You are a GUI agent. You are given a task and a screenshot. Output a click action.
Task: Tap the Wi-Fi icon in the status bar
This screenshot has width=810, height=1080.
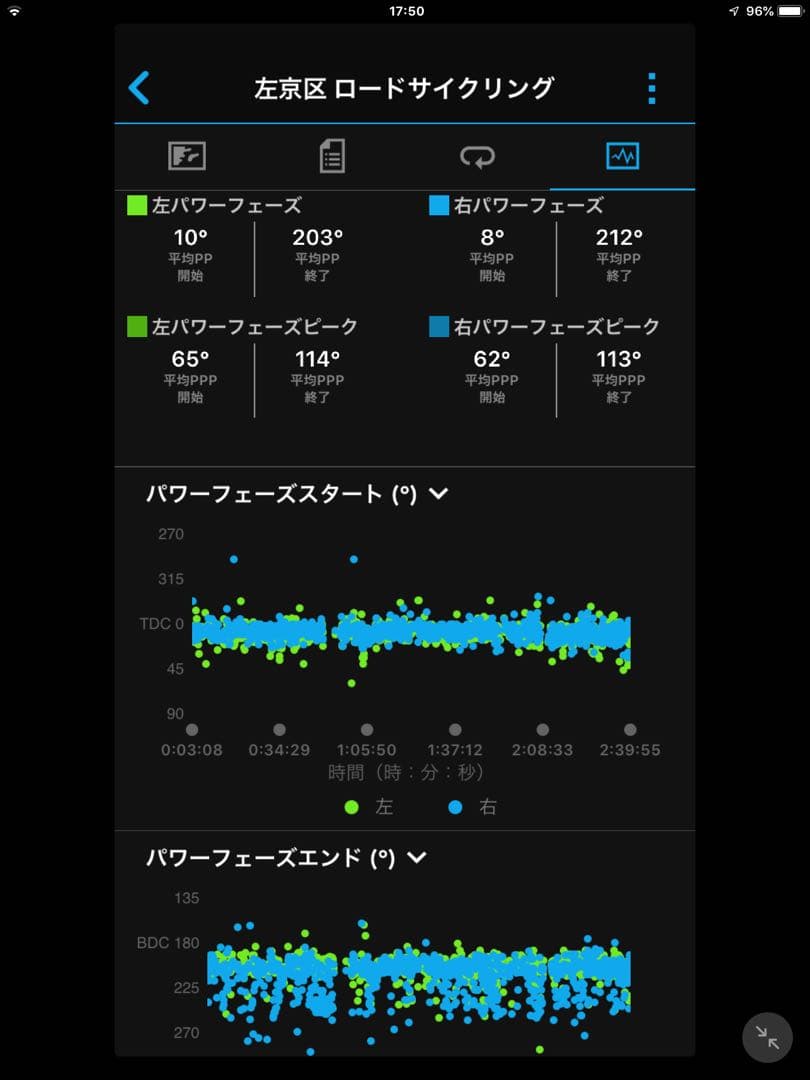click(14, 11)
